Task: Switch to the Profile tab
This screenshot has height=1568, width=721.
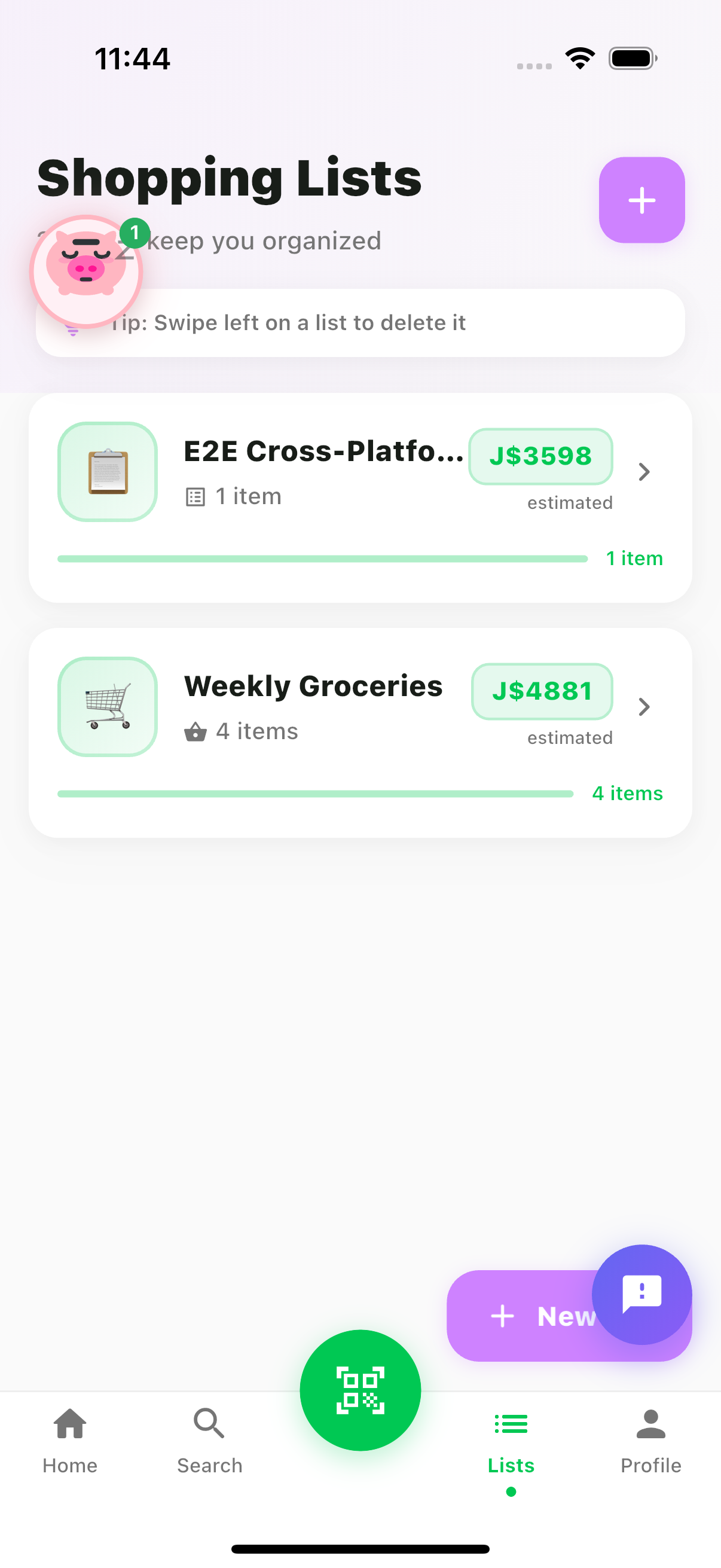Action: coord(650,1440)
